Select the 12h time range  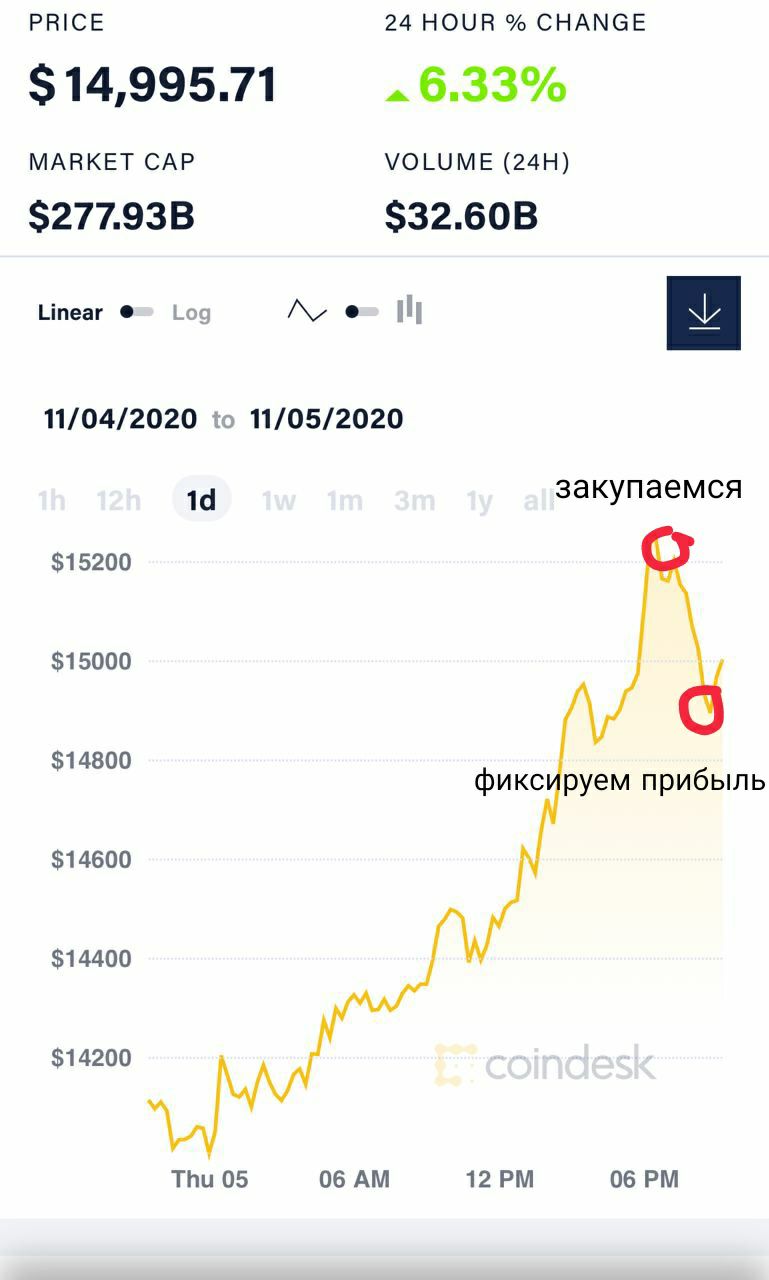[x=119, y=500]
